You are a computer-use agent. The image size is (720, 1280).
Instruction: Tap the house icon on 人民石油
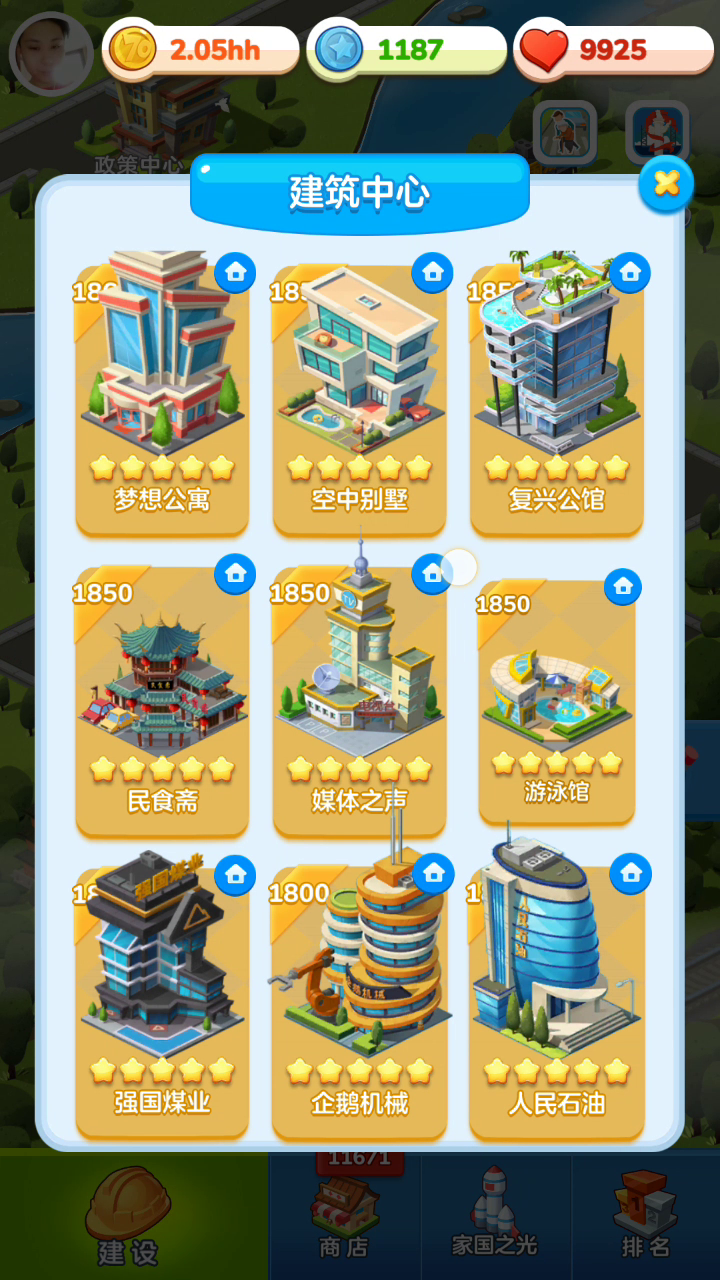pos(630,873)
